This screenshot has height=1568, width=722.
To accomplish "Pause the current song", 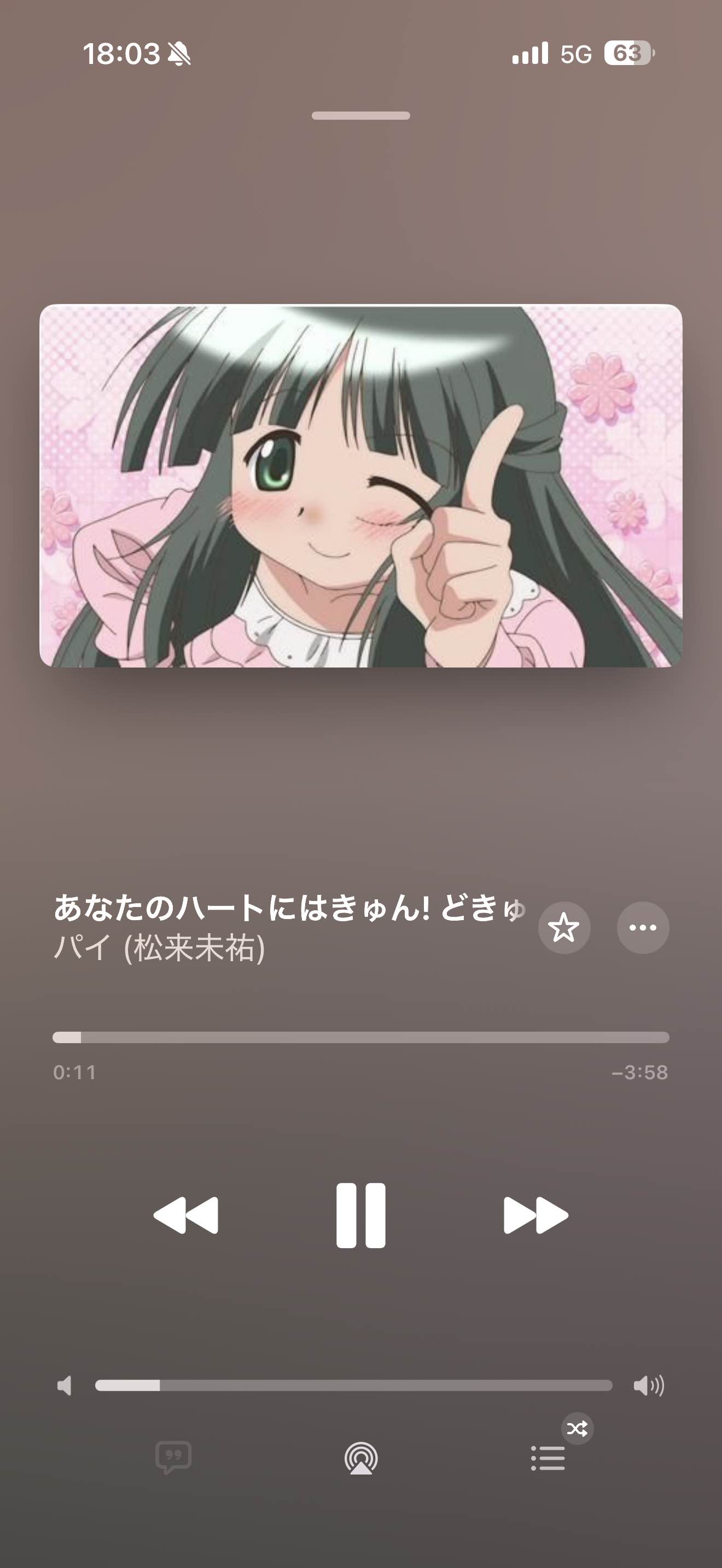I will (x=360, y=1215).
